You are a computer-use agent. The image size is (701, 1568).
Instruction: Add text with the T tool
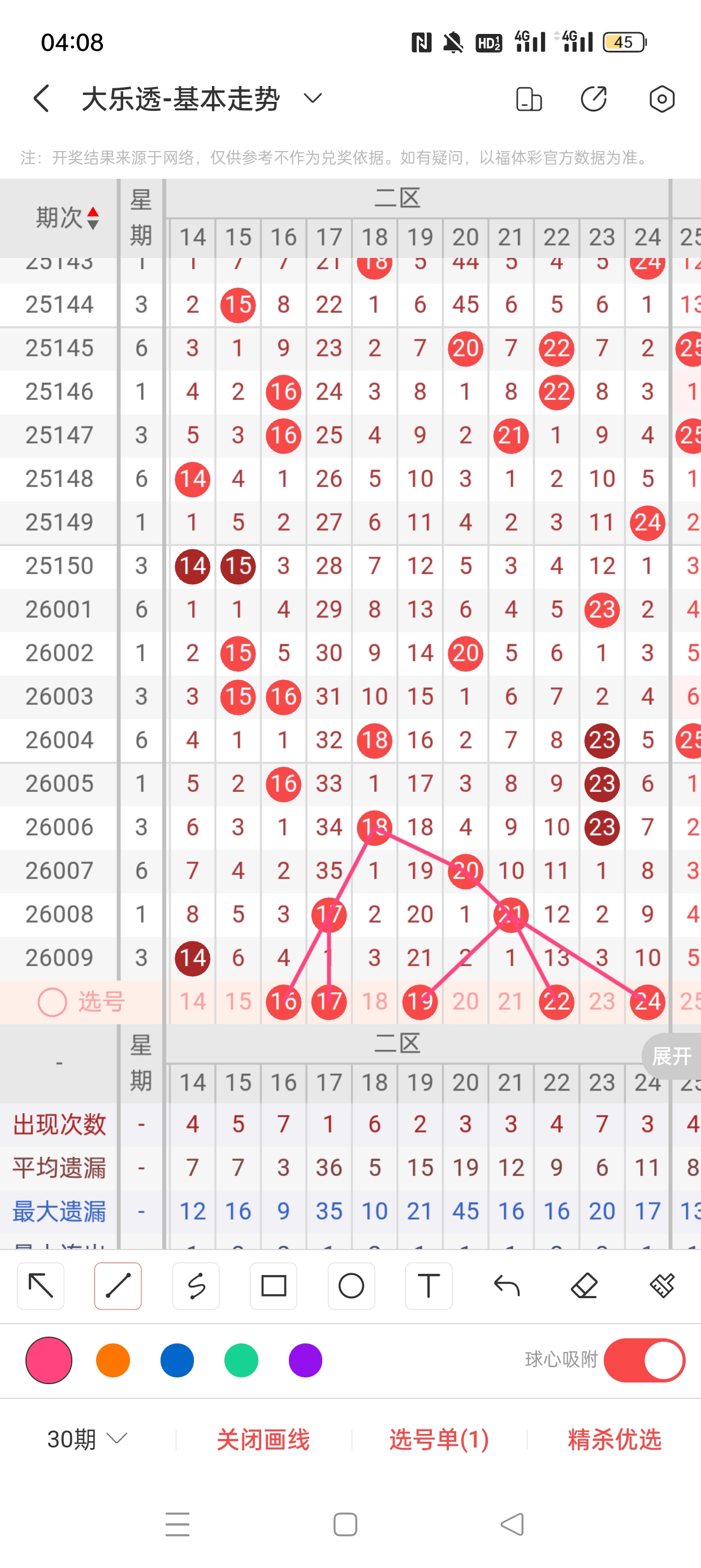(x=429, y=1286)
